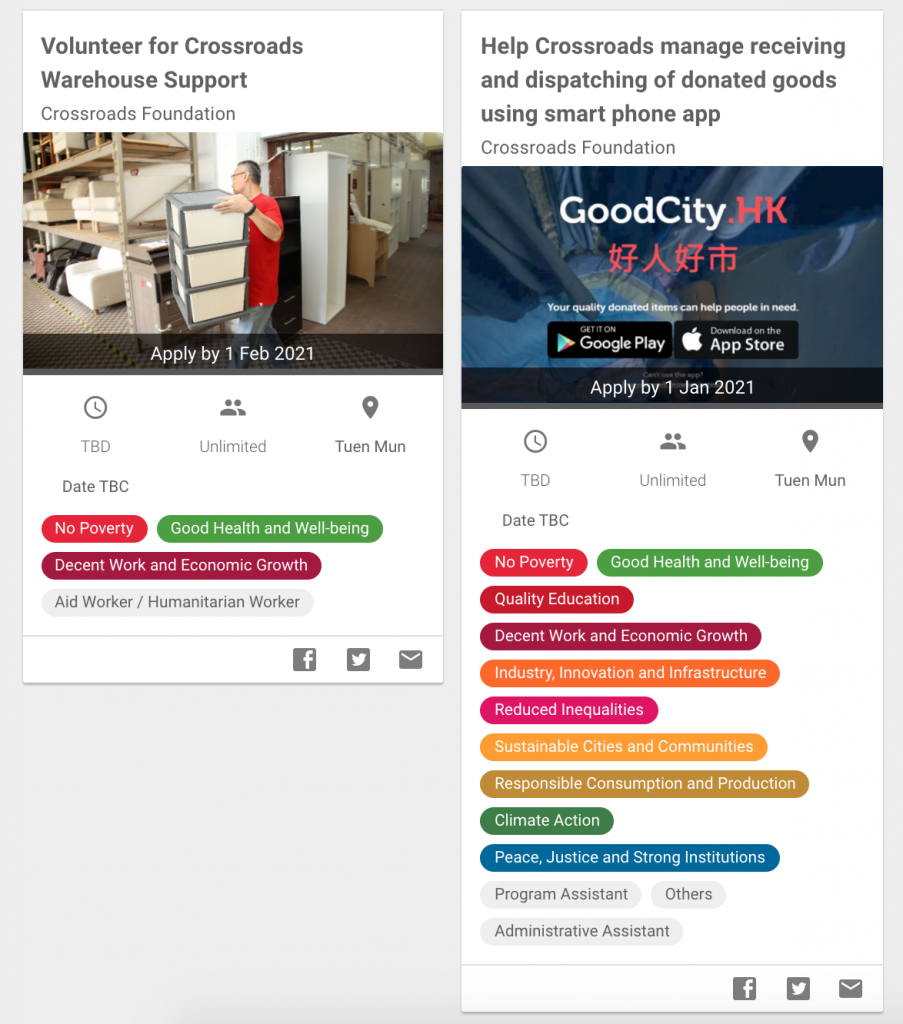This screenshot has height=1024, width=903.
Task: Email the smart phone app opportunity
Action: pos(850,989)
